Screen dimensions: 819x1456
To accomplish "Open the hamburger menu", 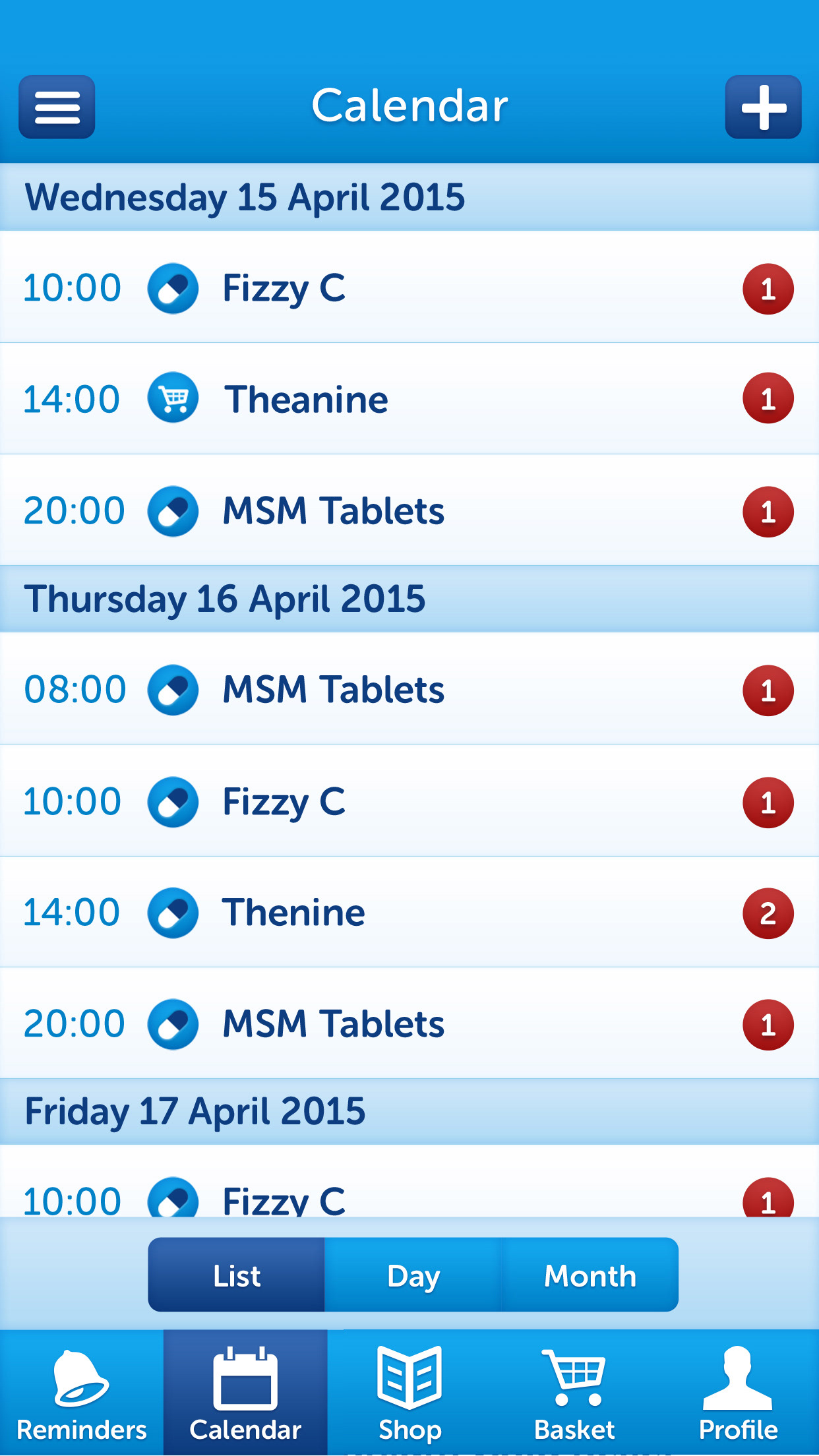I will point(57,107).
